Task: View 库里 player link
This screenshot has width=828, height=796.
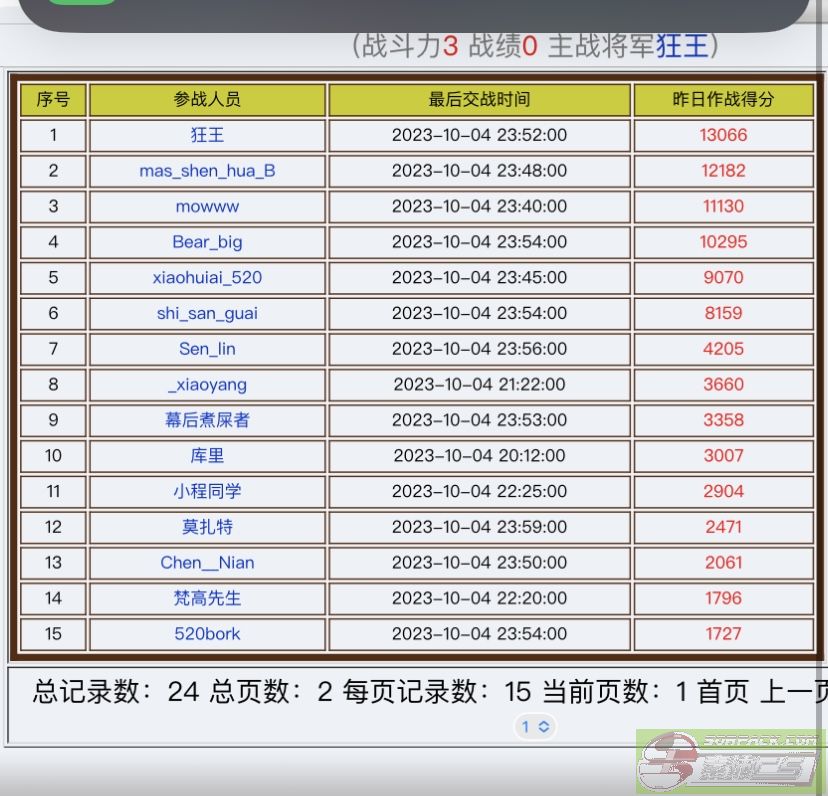Action: pyautogui.click(x=207, y=455)
